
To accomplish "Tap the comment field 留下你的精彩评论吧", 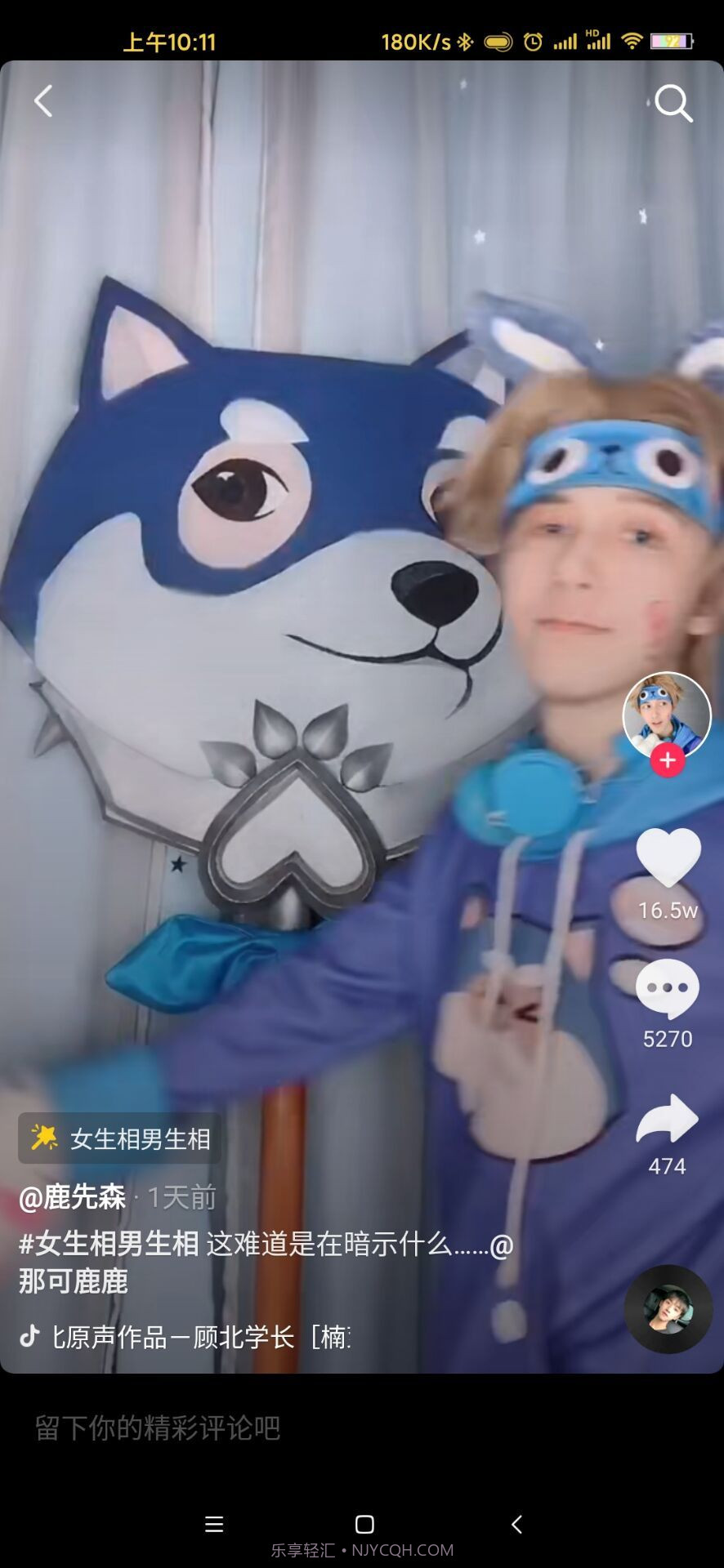I will [158, 1428].
